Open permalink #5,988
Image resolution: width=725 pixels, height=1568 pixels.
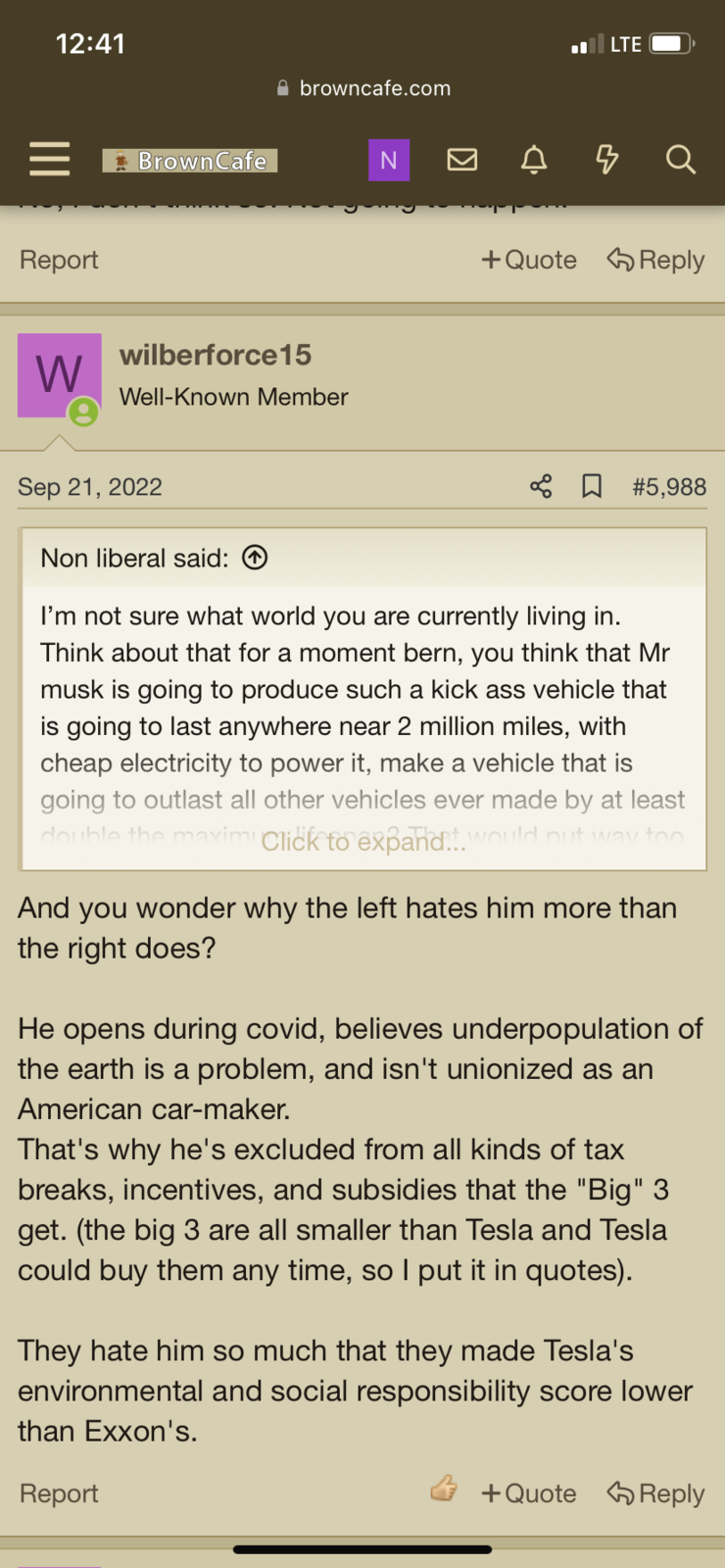tap(669, 487)
